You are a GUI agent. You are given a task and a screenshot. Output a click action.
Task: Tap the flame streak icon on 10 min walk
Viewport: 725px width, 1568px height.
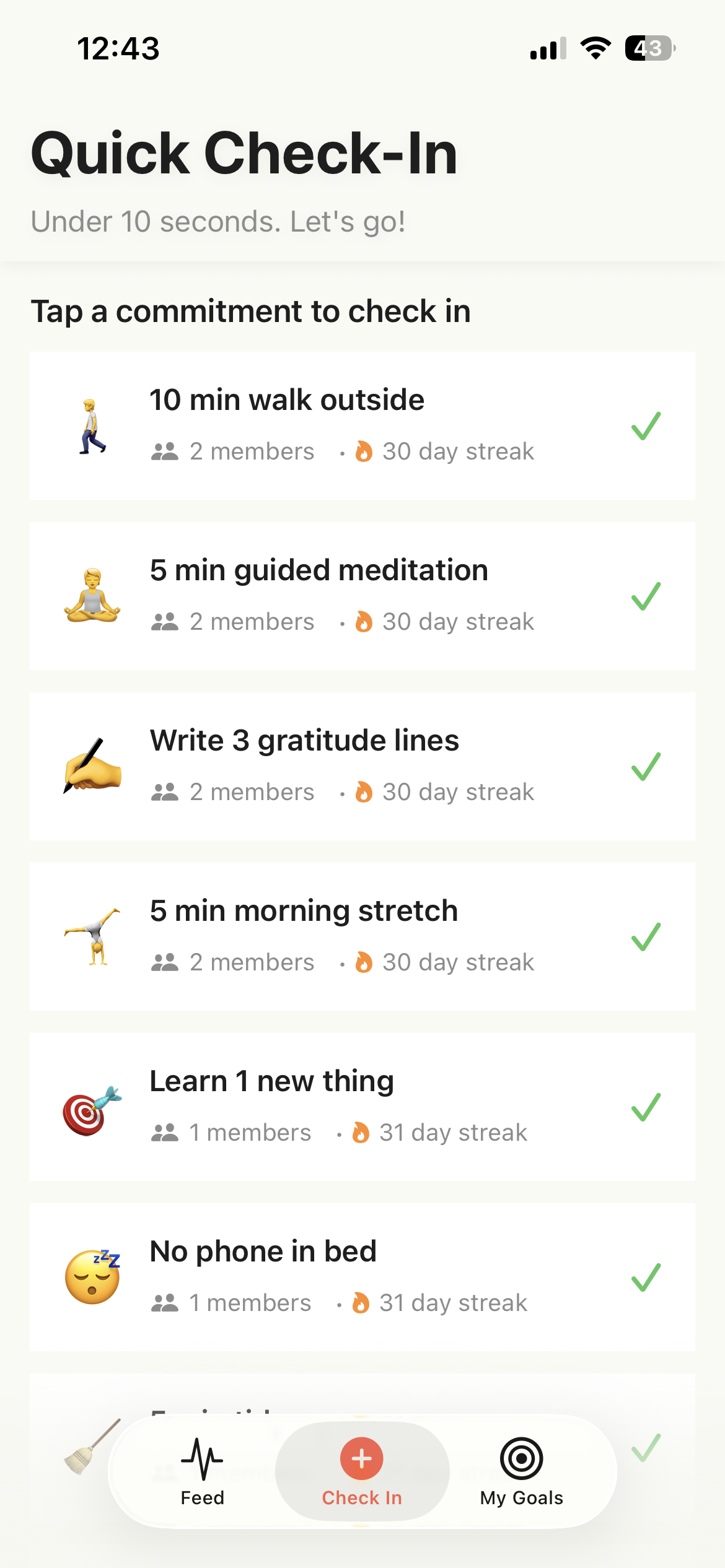(364, 451)
